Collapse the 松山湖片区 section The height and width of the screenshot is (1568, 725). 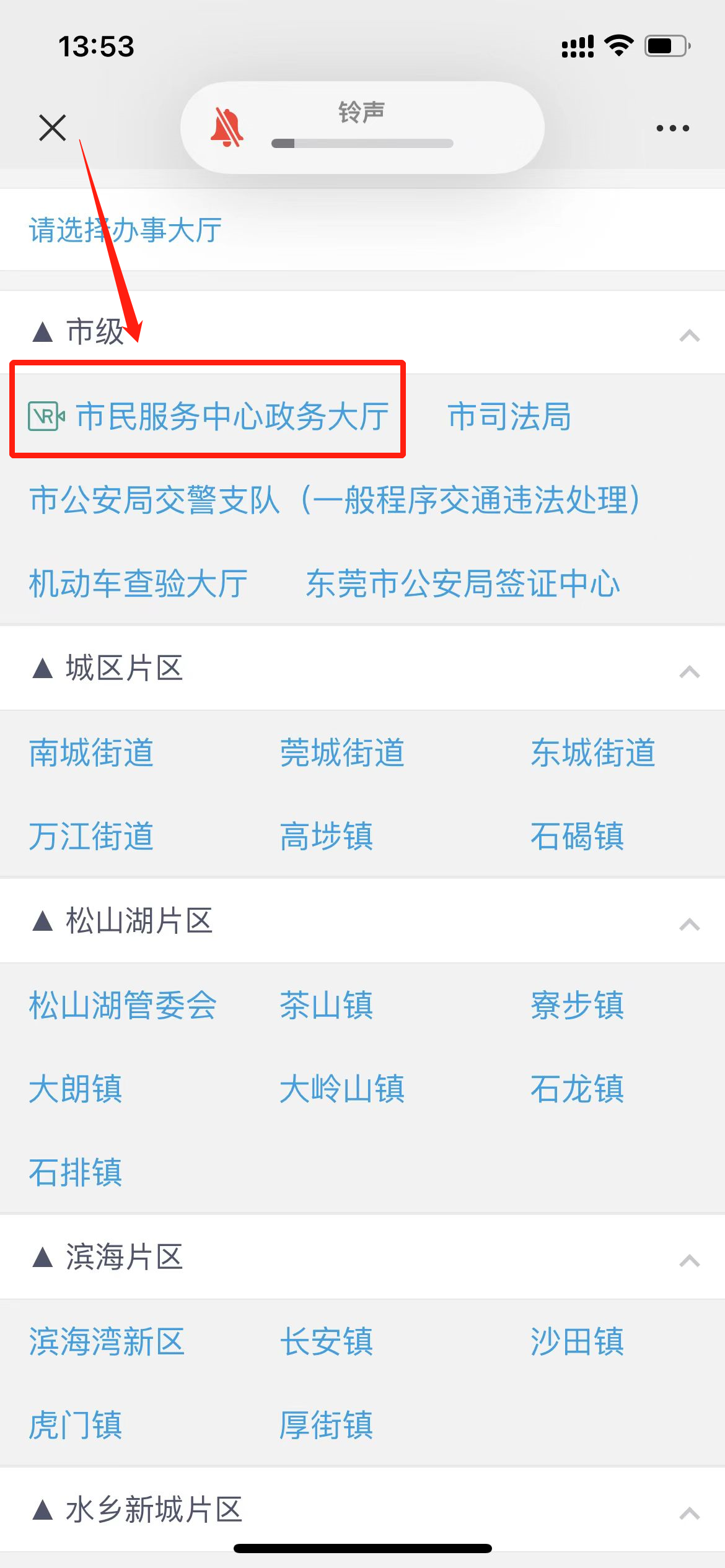click(689, 924)
